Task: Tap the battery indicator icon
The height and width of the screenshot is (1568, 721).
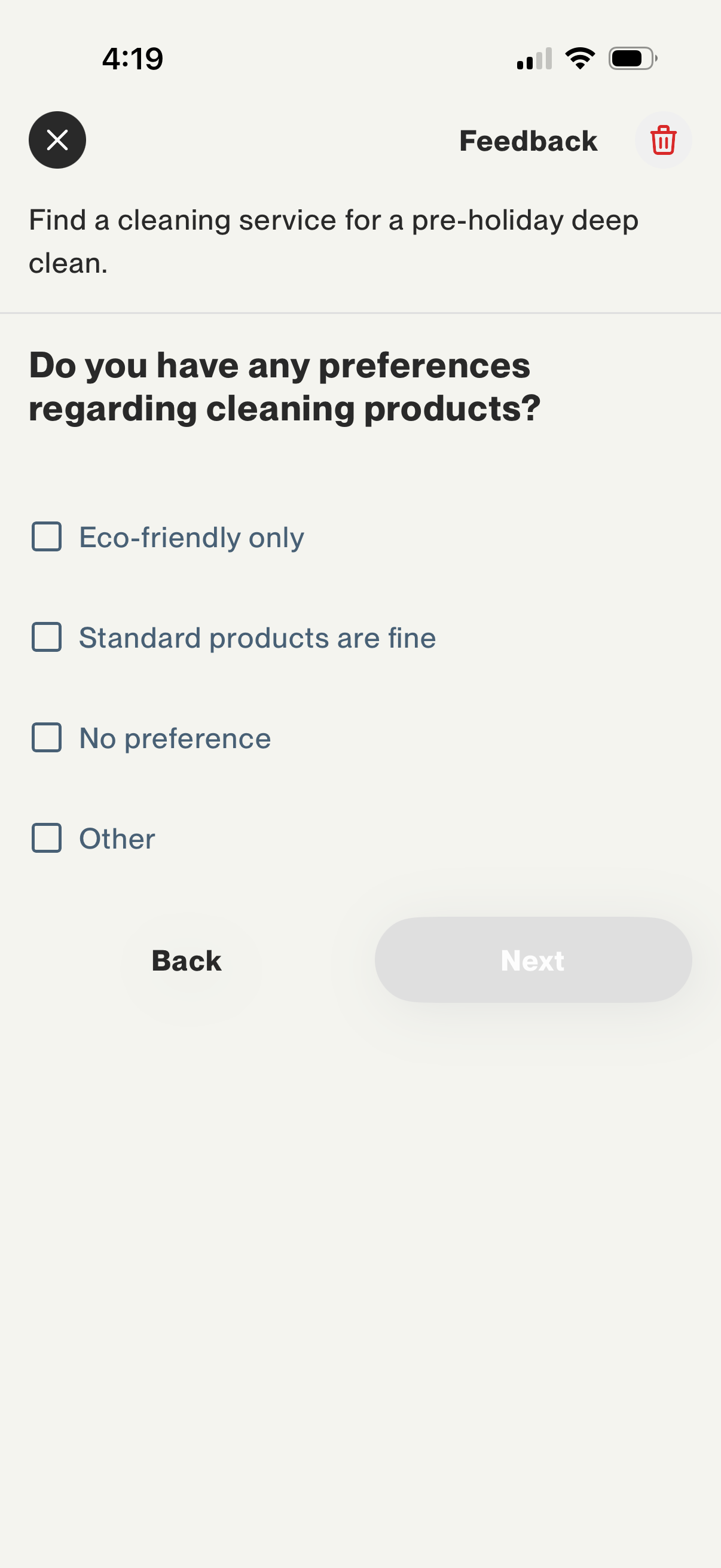Action: 631,57
